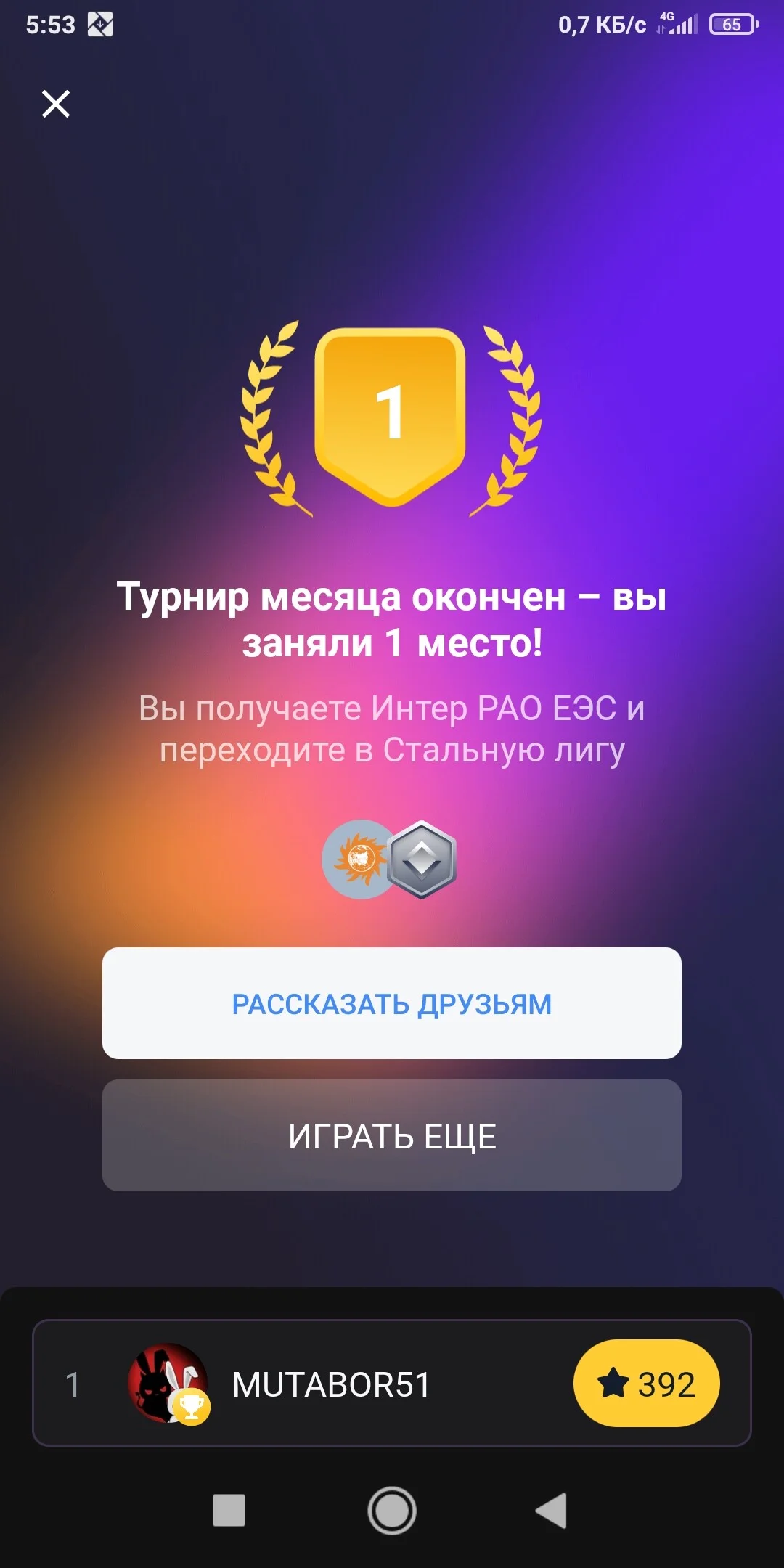Viewport: 784px width, 1568px height.
Task: Go back with the system back button
Action: [x=552, y=1511]
